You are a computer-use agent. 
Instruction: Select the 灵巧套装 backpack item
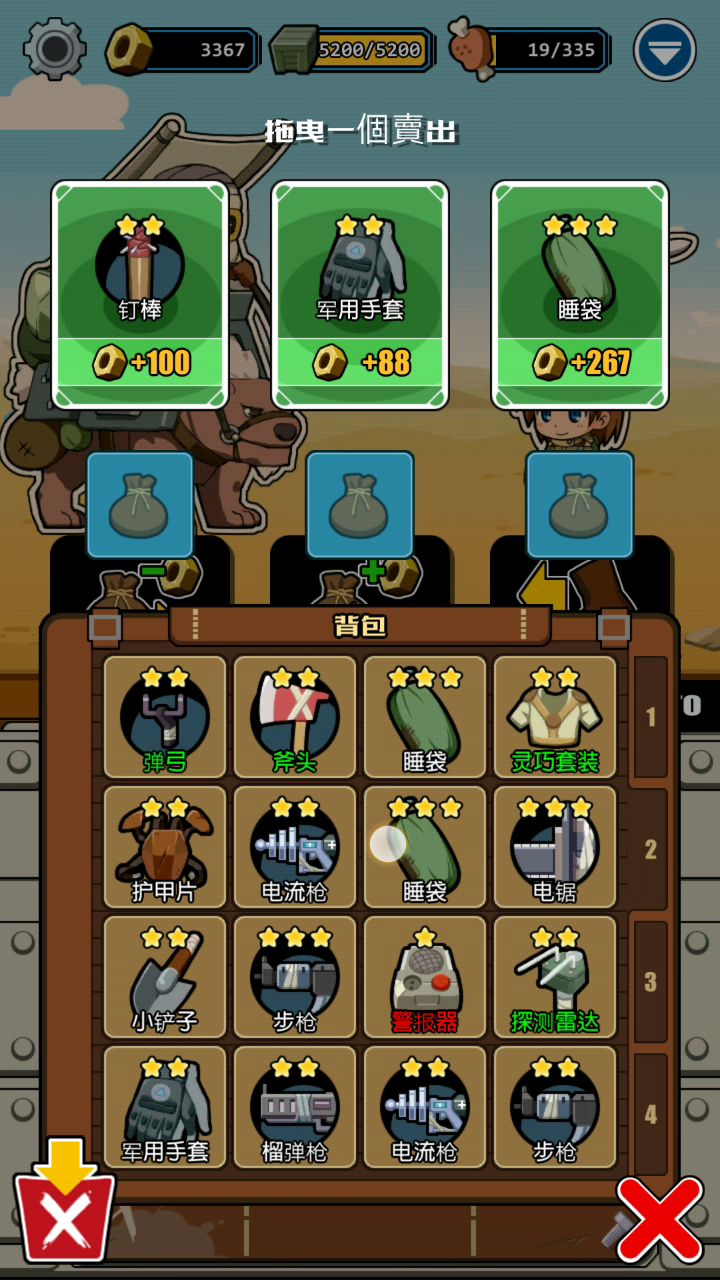pos(555,717)
